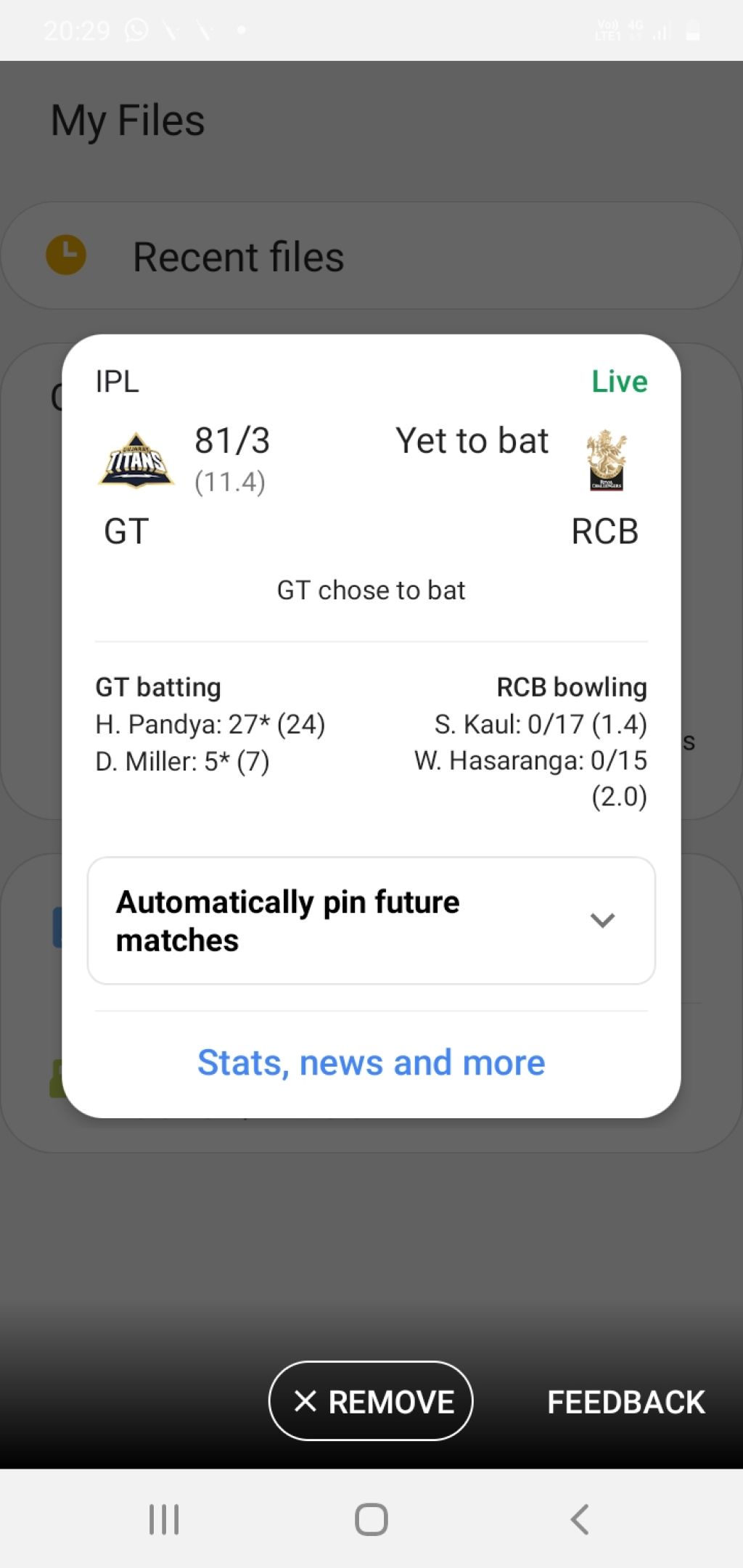The image size is (743, 1568).
Task: Remove the pinned live score card
Action: 371,1401
